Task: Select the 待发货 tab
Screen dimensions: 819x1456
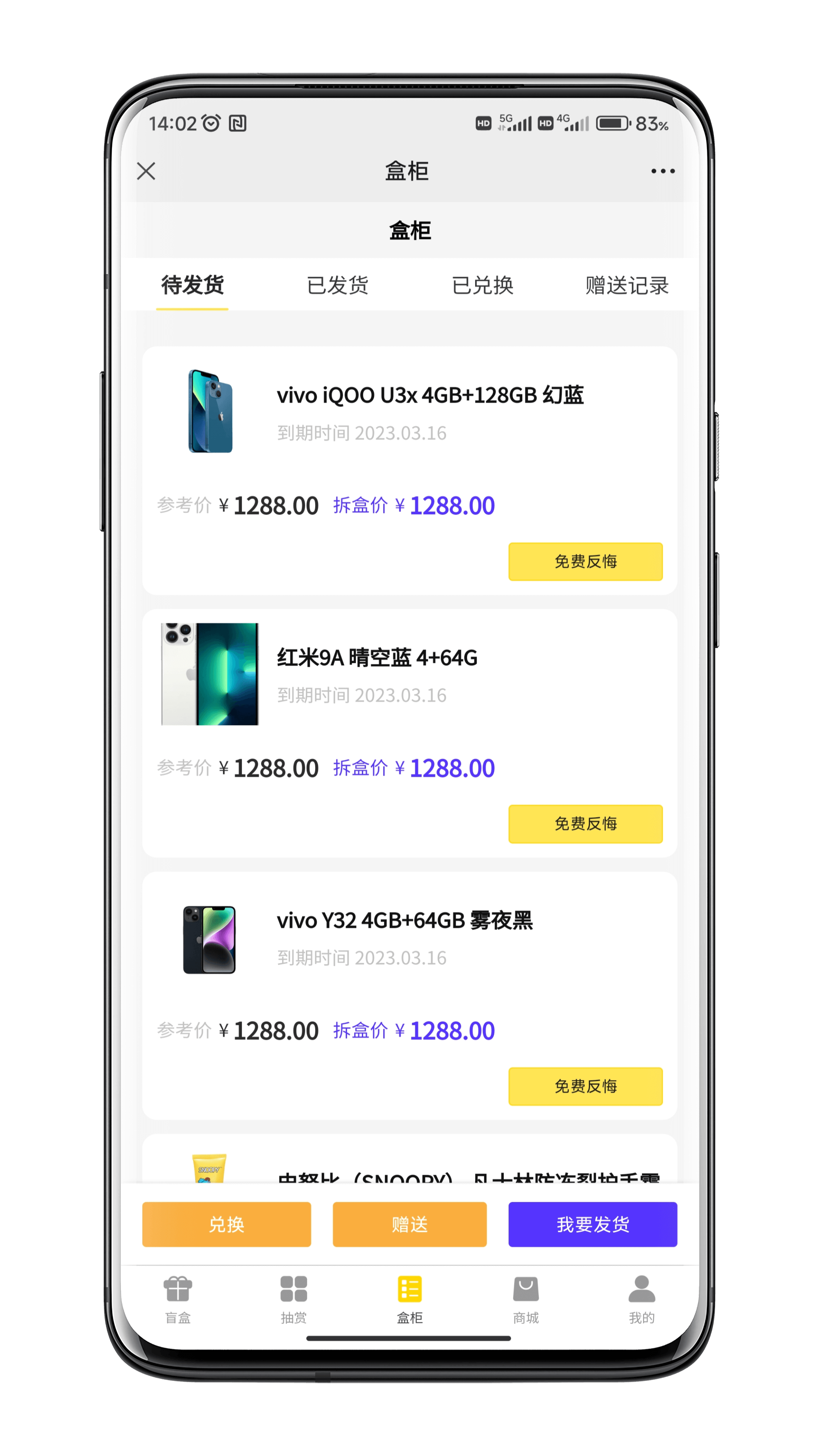Action: point(192,285)
